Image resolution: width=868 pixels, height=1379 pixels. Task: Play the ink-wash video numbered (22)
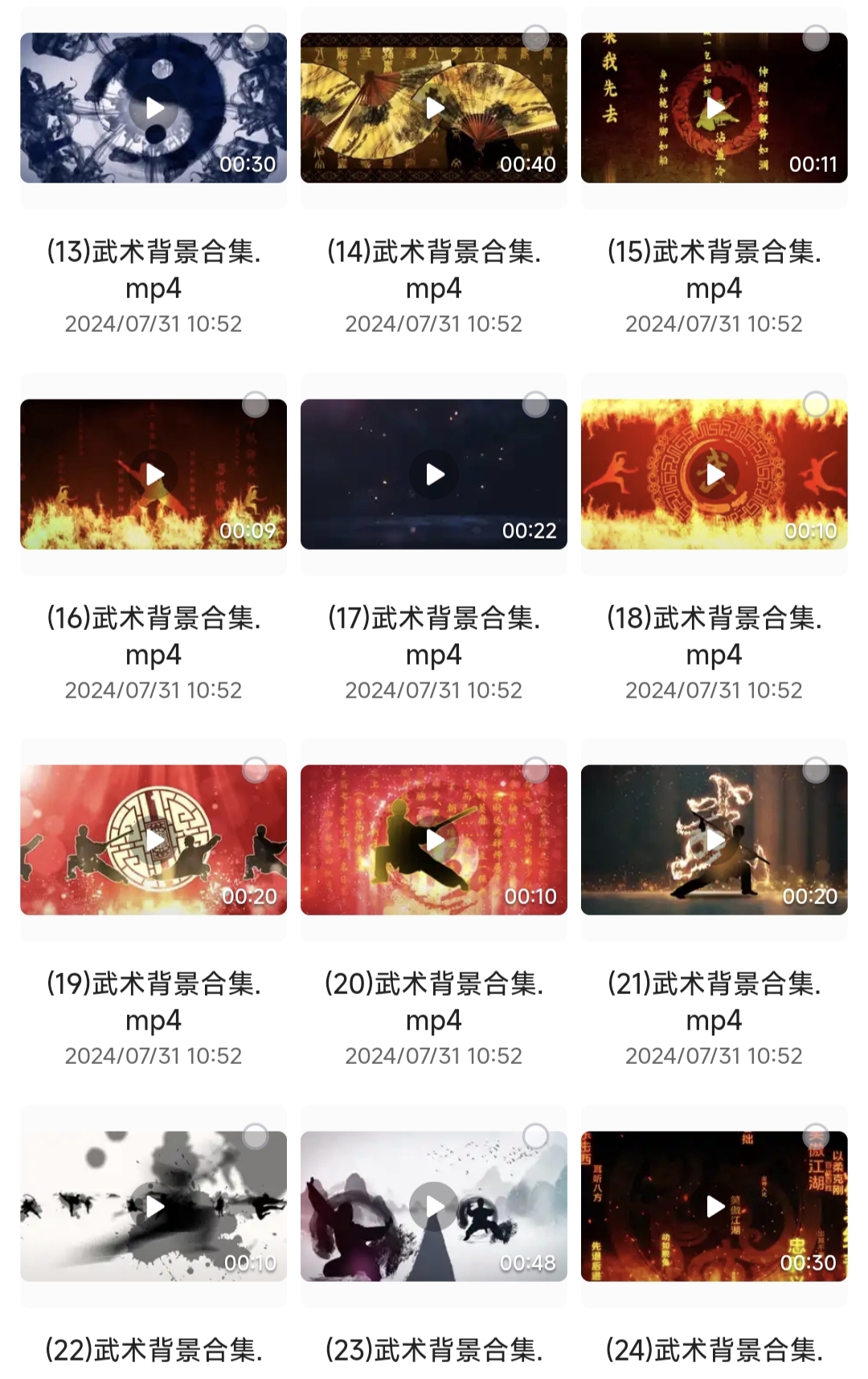click(154, 1206)
